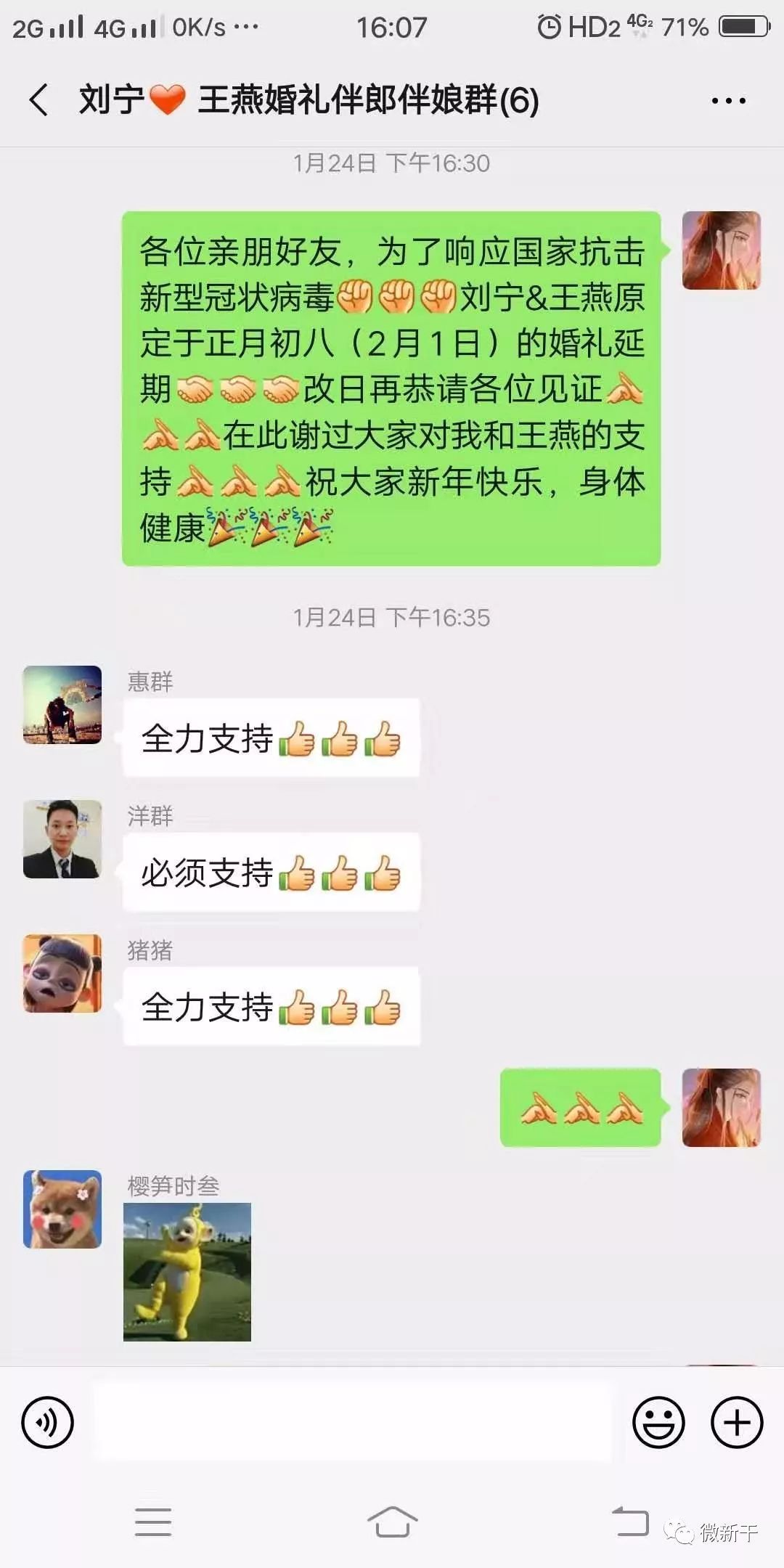Tap the message text input field
This screenshot has height=1568, width=784.
(x=353, y=1422)
